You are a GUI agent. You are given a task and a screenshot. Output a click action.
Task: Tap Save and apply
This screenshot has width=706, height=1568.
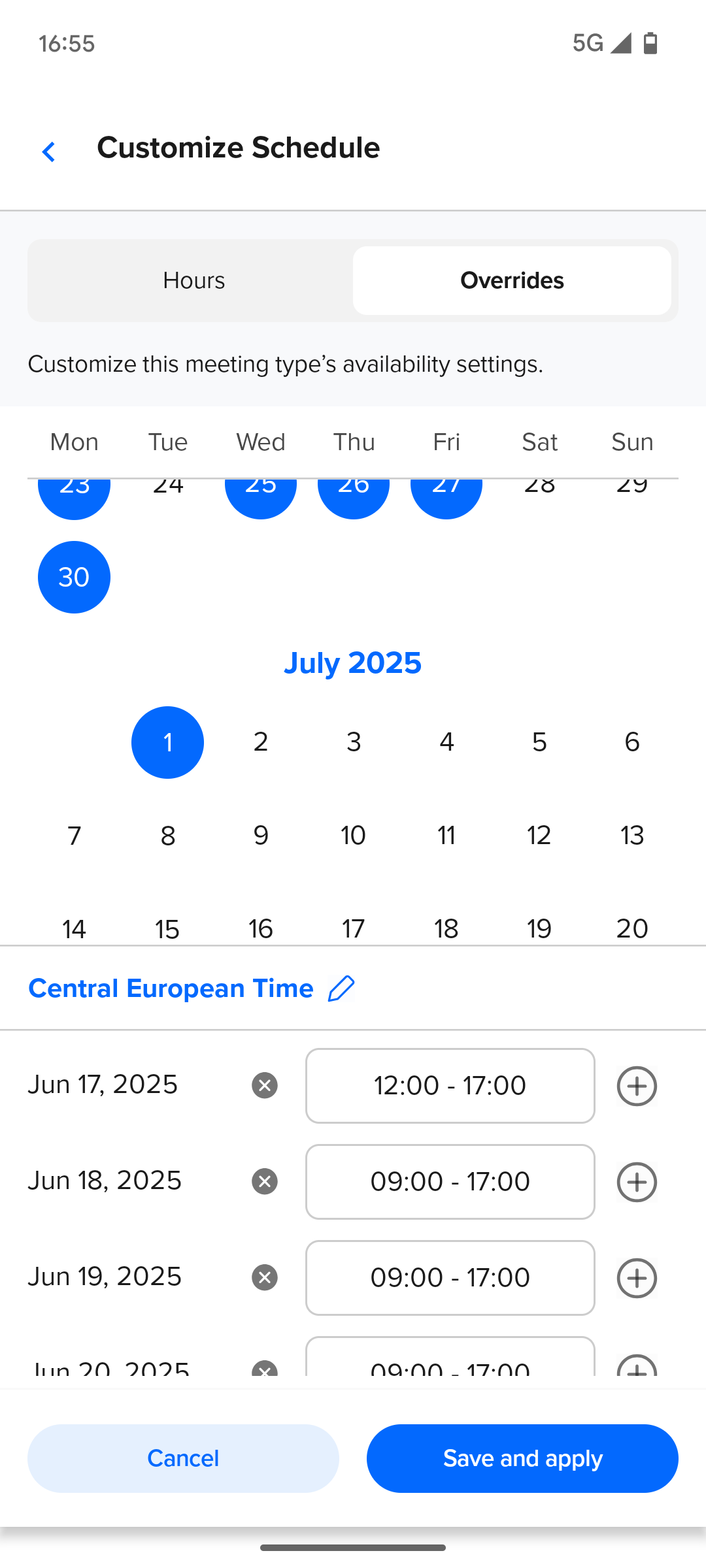click(522, 1458)
